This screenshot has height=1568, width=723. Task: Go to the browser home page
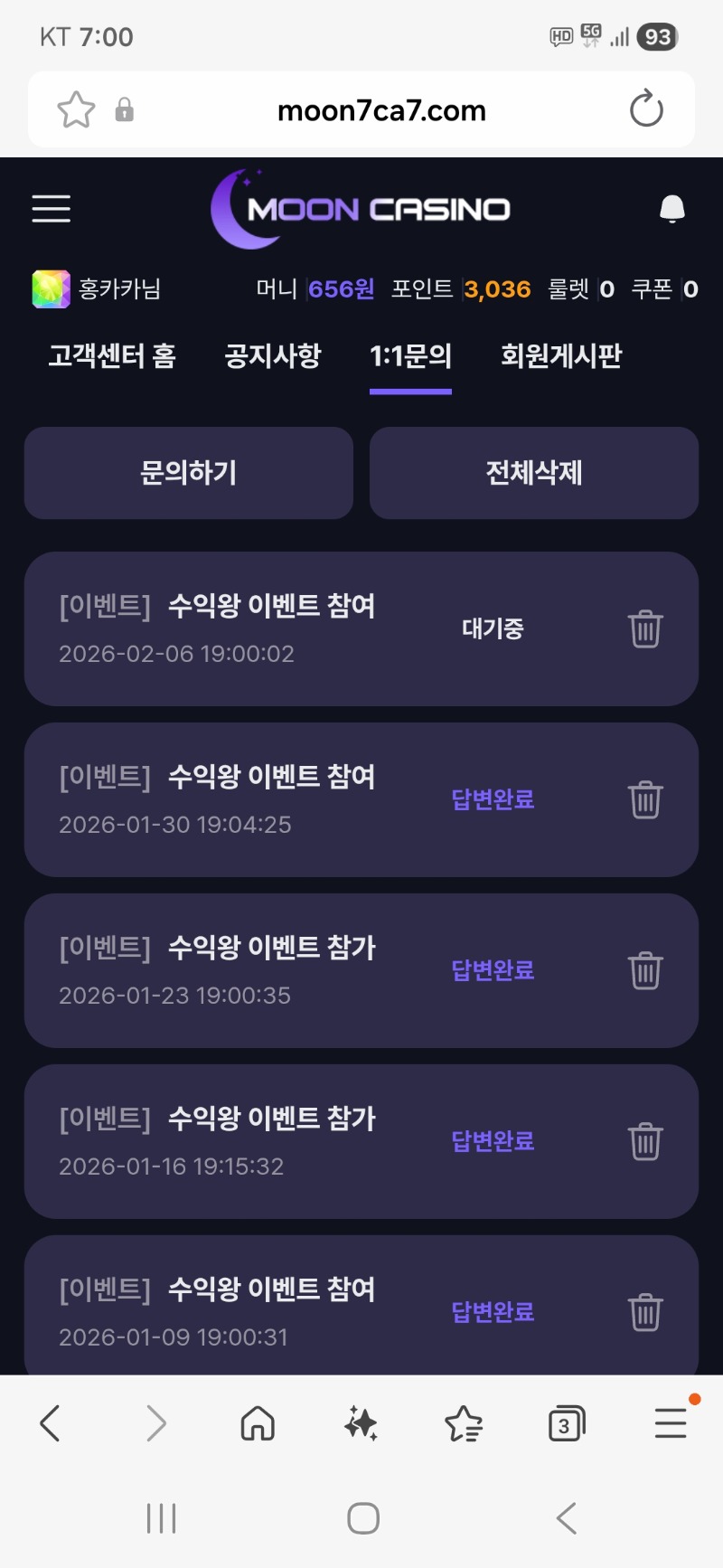click(258, 1423)
